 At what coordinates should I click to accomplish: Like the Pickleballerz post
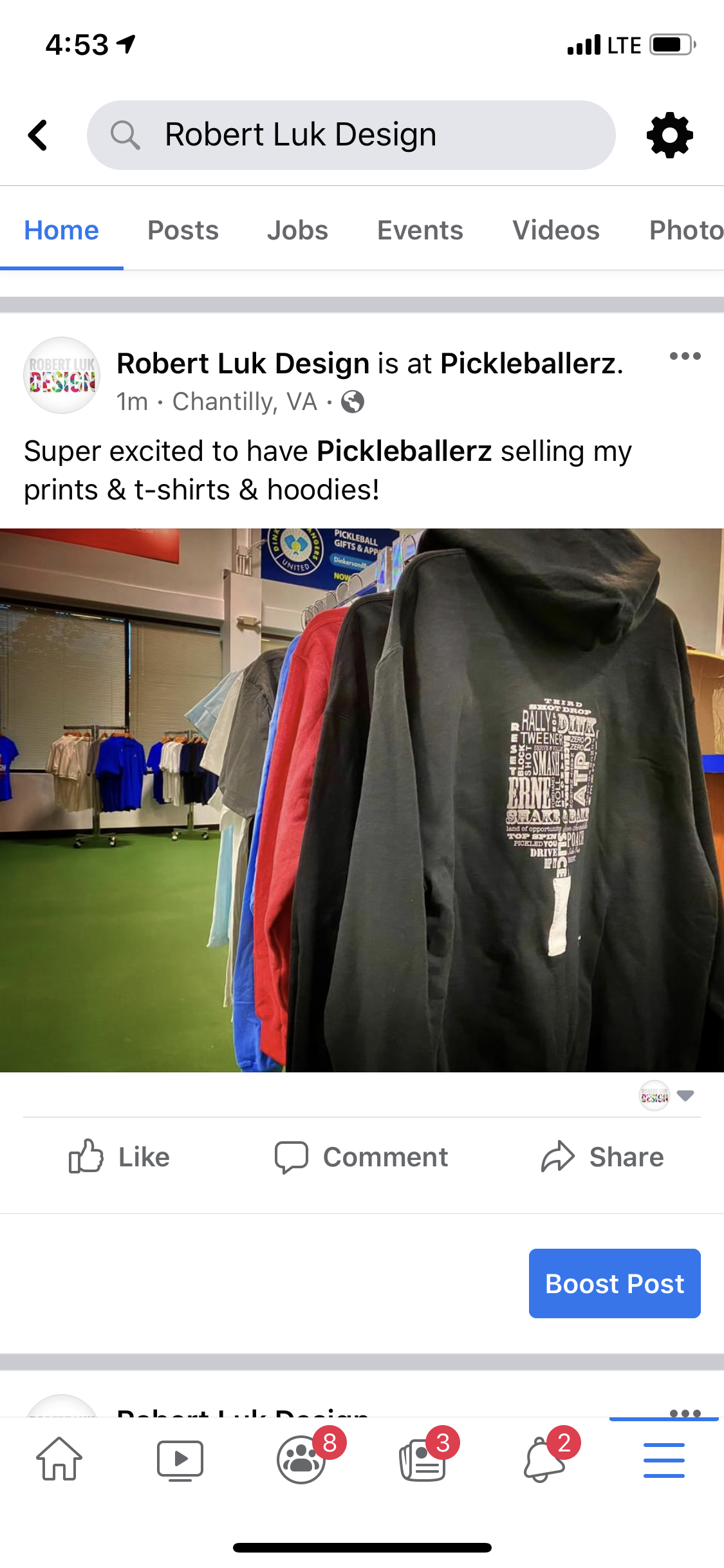click(120, 1157)
